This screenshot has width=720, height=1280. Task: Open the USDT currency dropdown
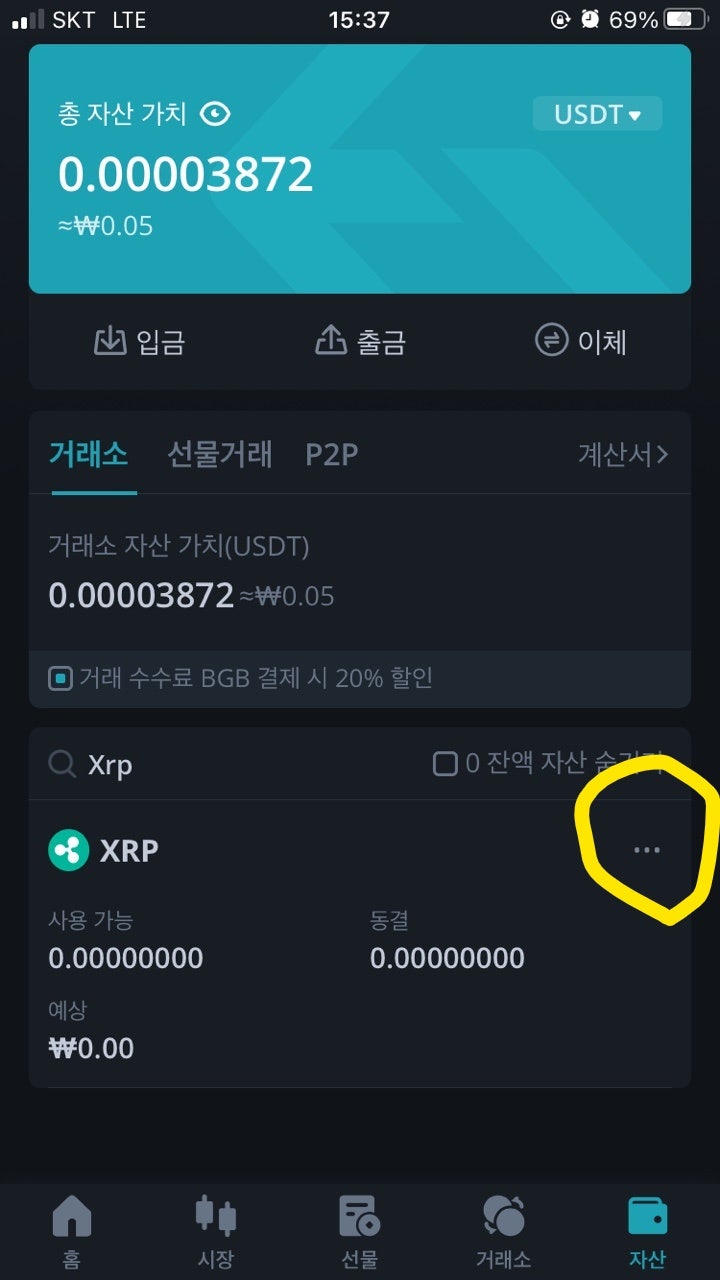coord(597,113)
